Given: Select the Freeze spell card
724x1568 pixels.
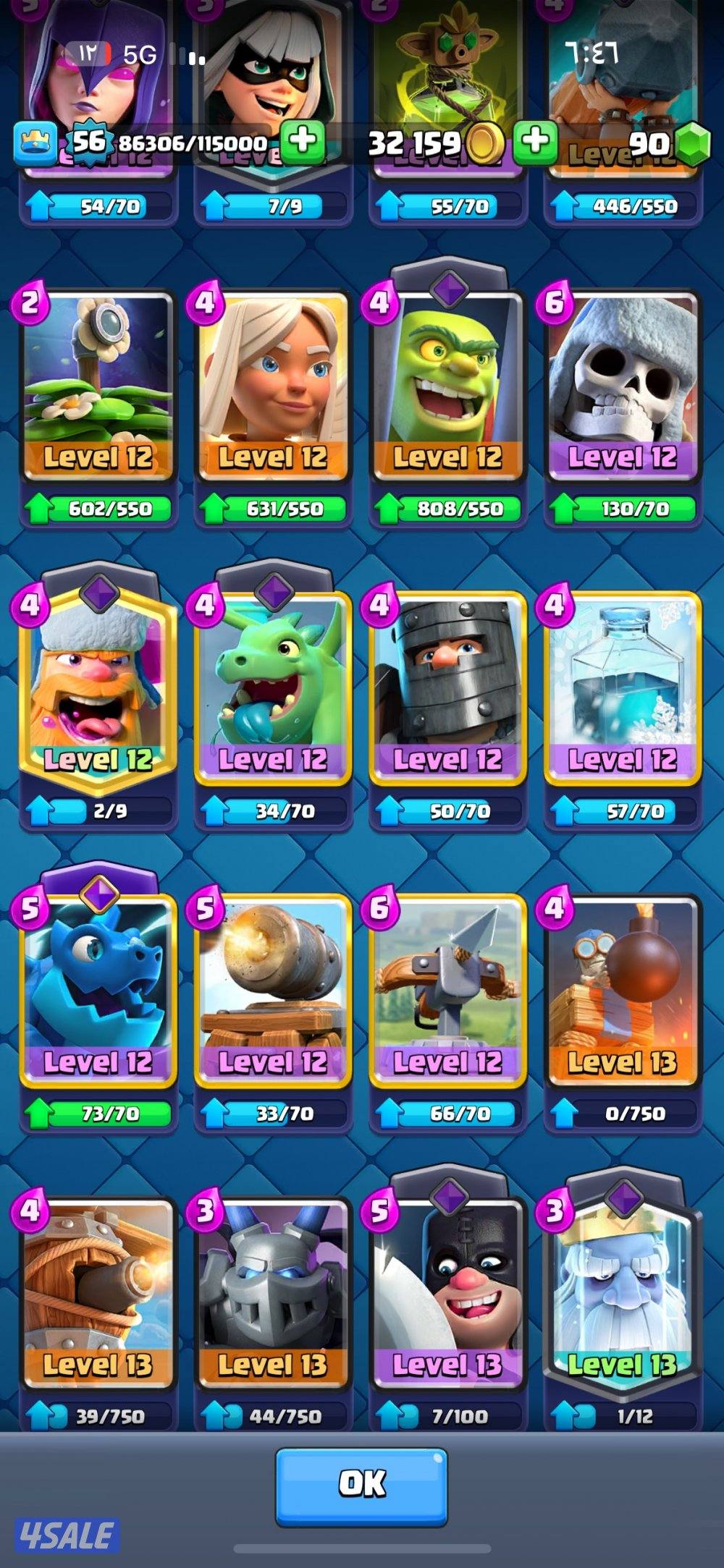Looking at the screenshot, I should (622, 687).
